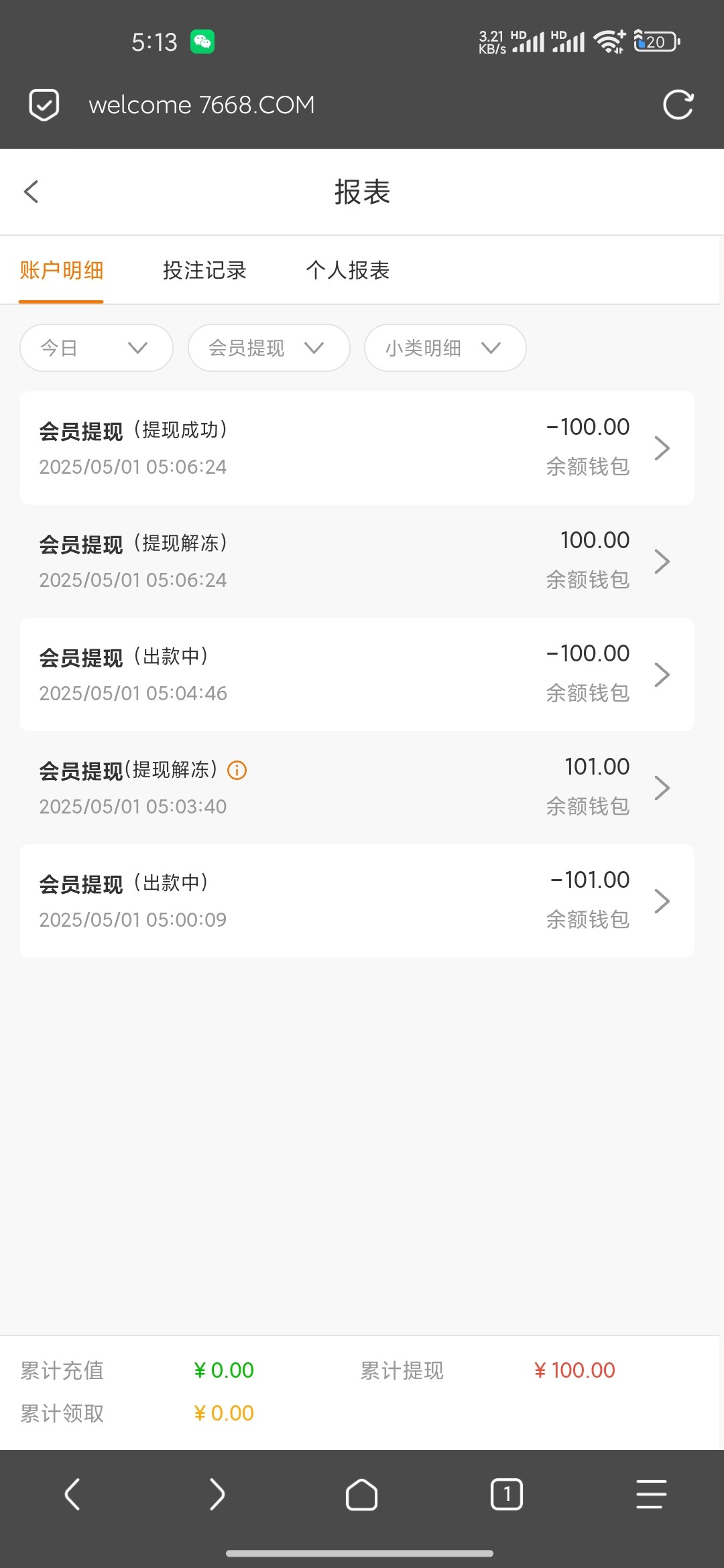This screenshot has width=724, height=1568.
Task: Reload the page with the refresh icon
Action: pyautogui.click(x=678, y=105)
